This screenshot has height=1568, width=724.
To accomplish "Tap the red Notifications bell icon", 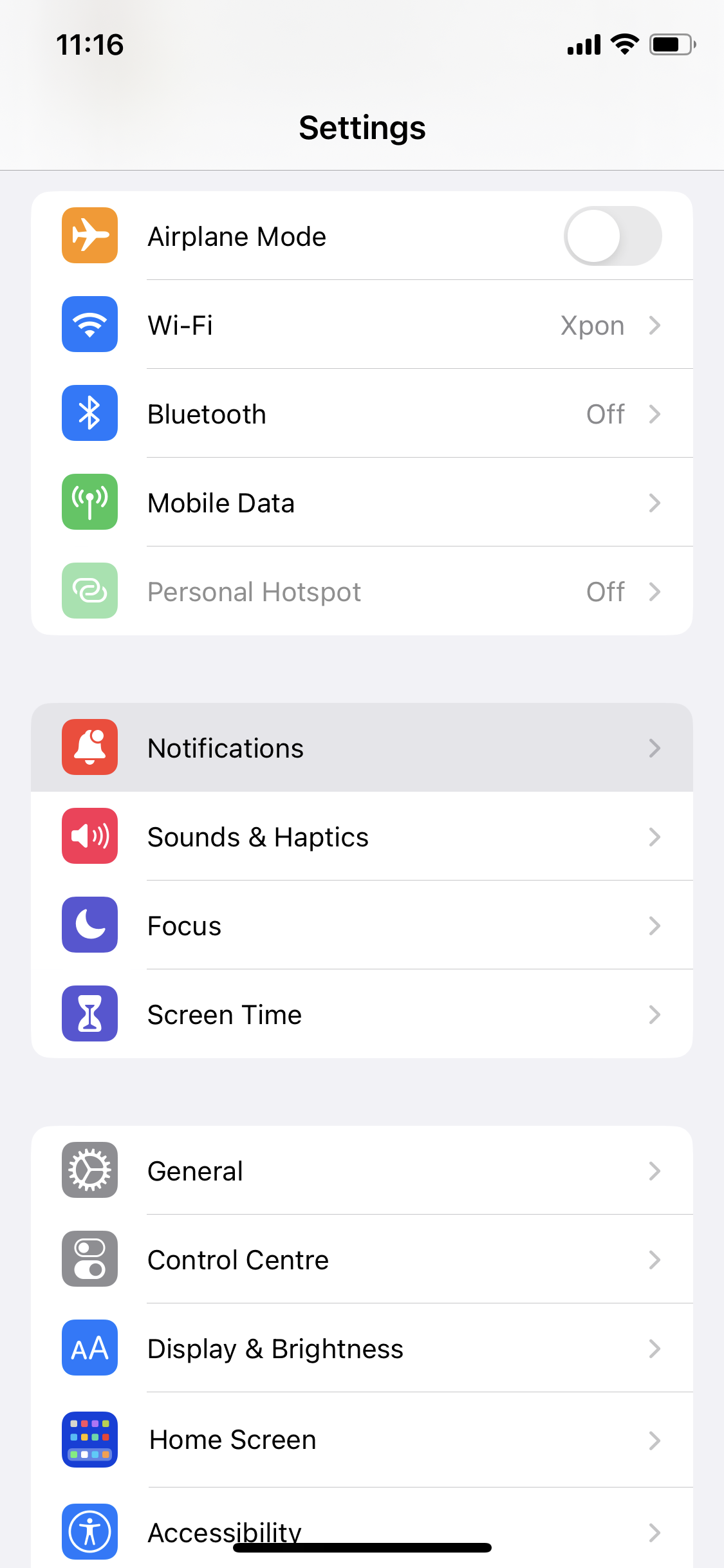I will coord(89,747).
